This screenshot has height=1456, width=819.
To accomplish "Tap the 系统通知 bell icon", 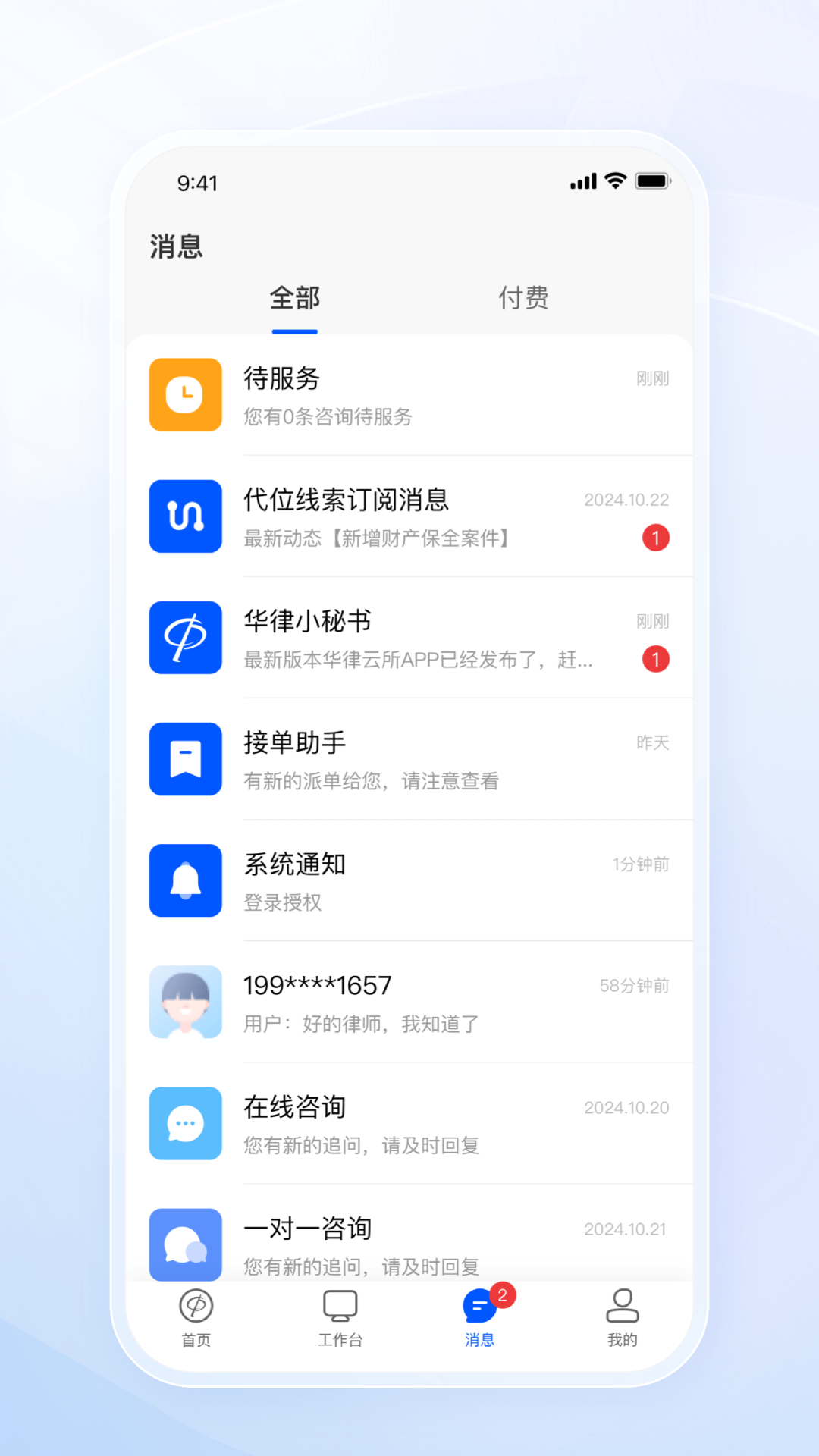I will click(x=185, y=880).
